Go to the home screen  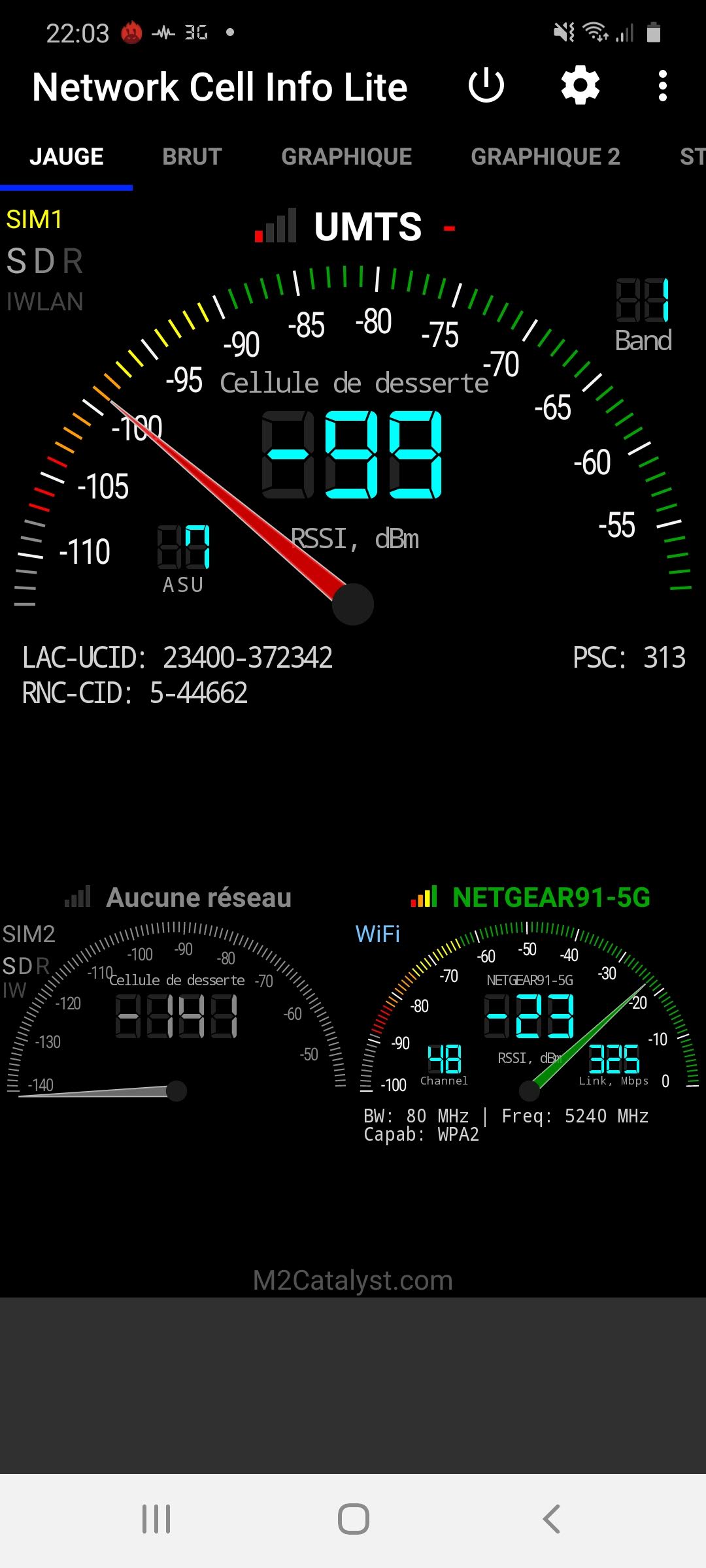[x=353, y=1519]
